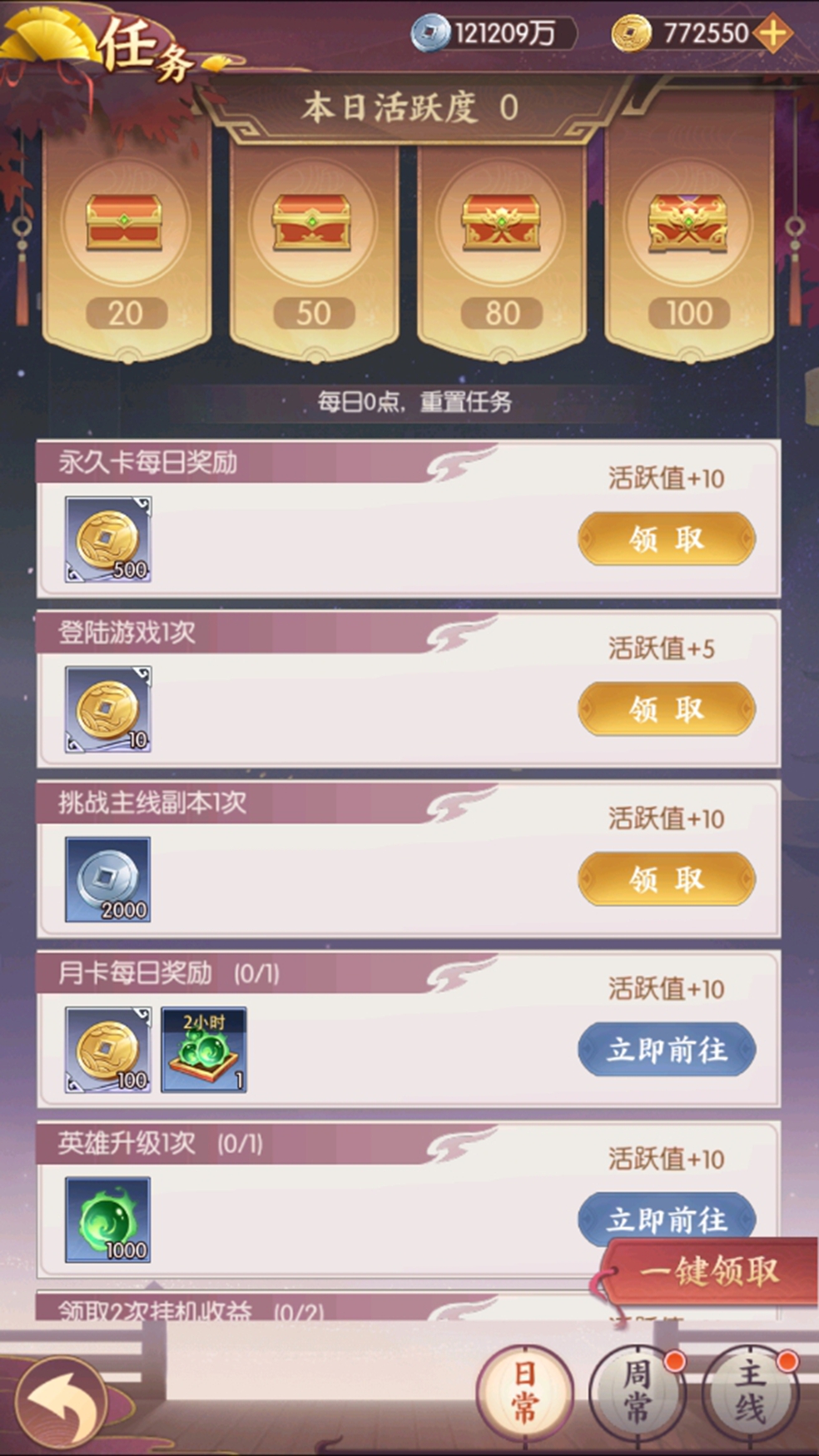Switch to the 主线 tab
Viewport: 819px width, 1456px height.
[x=749, y=1391]
